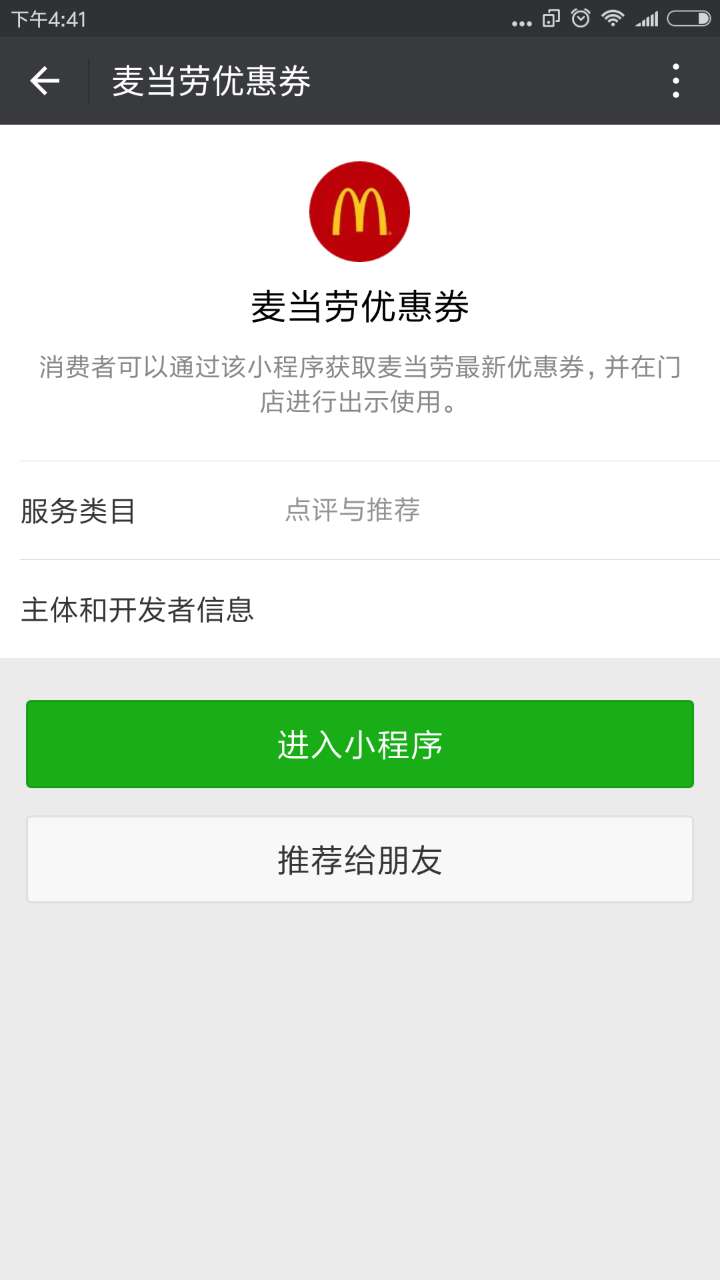The image size is (720, 1280).
Task: Open the three-dot overflow menu
Action: click(676, 81)
